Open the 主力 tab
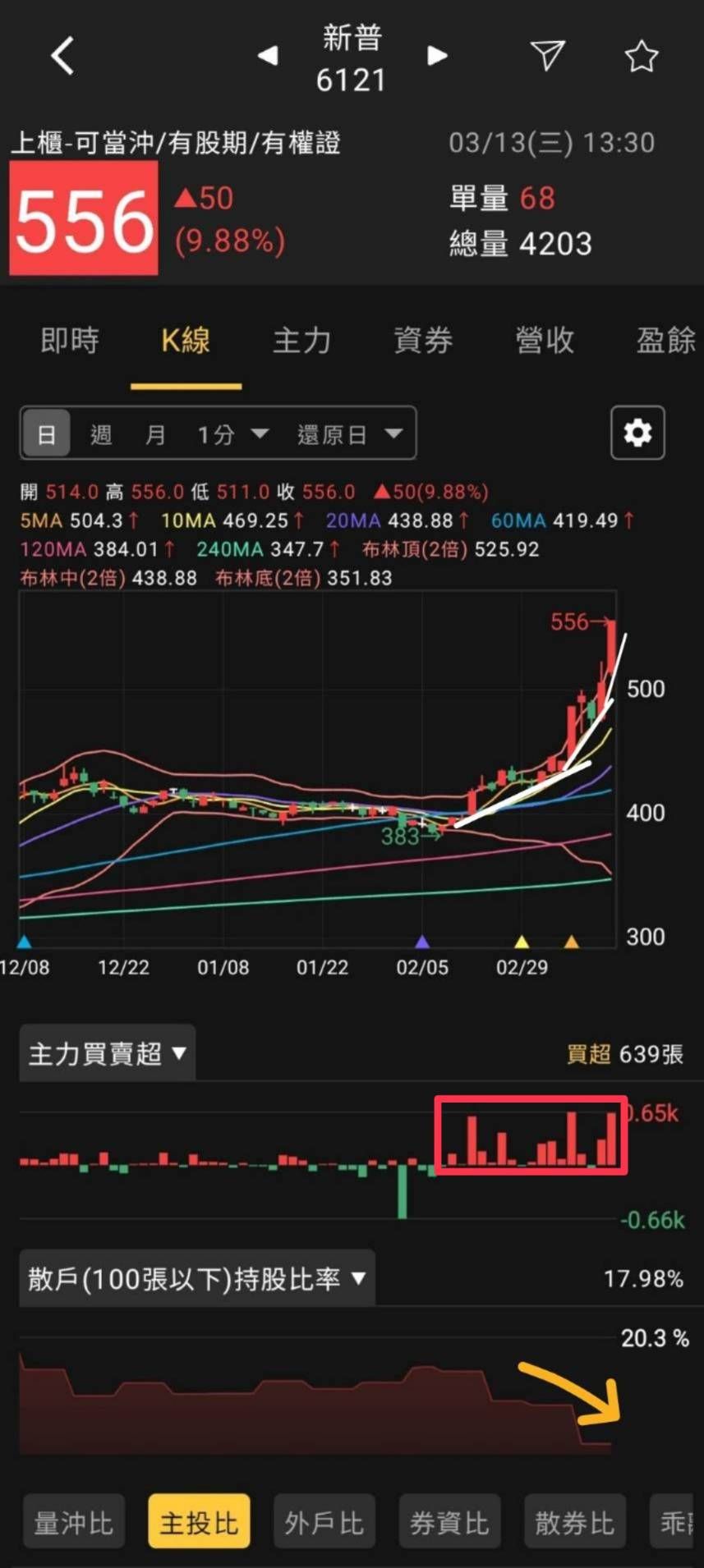Screen dimensions: 704x1568 (x=301, y=340)
